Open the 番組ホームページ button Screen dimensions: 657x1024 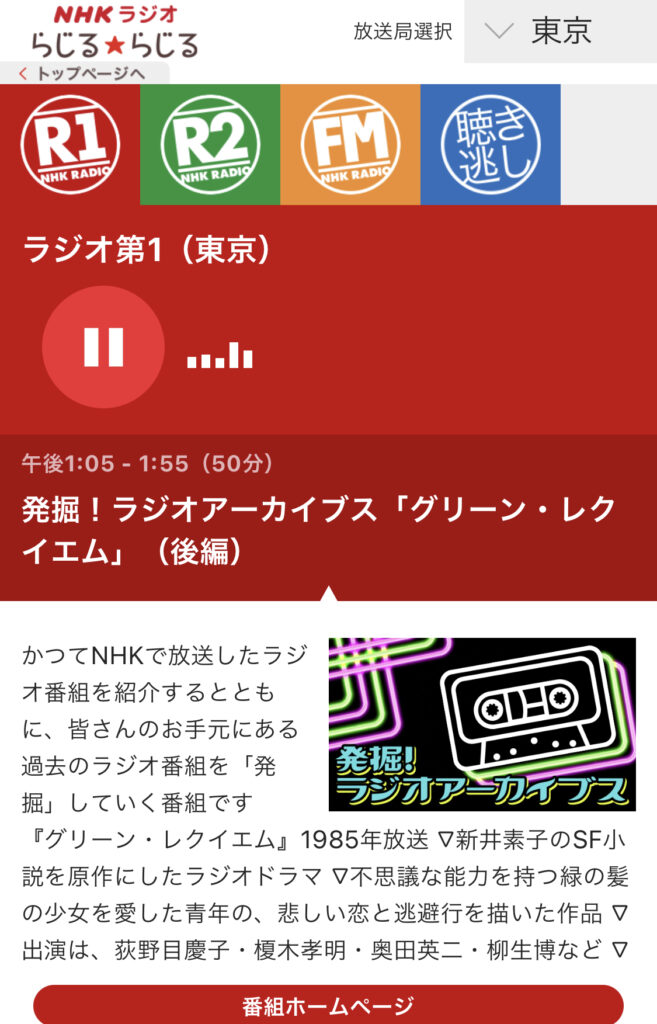pyautogui.click(x=328, y=1005)
